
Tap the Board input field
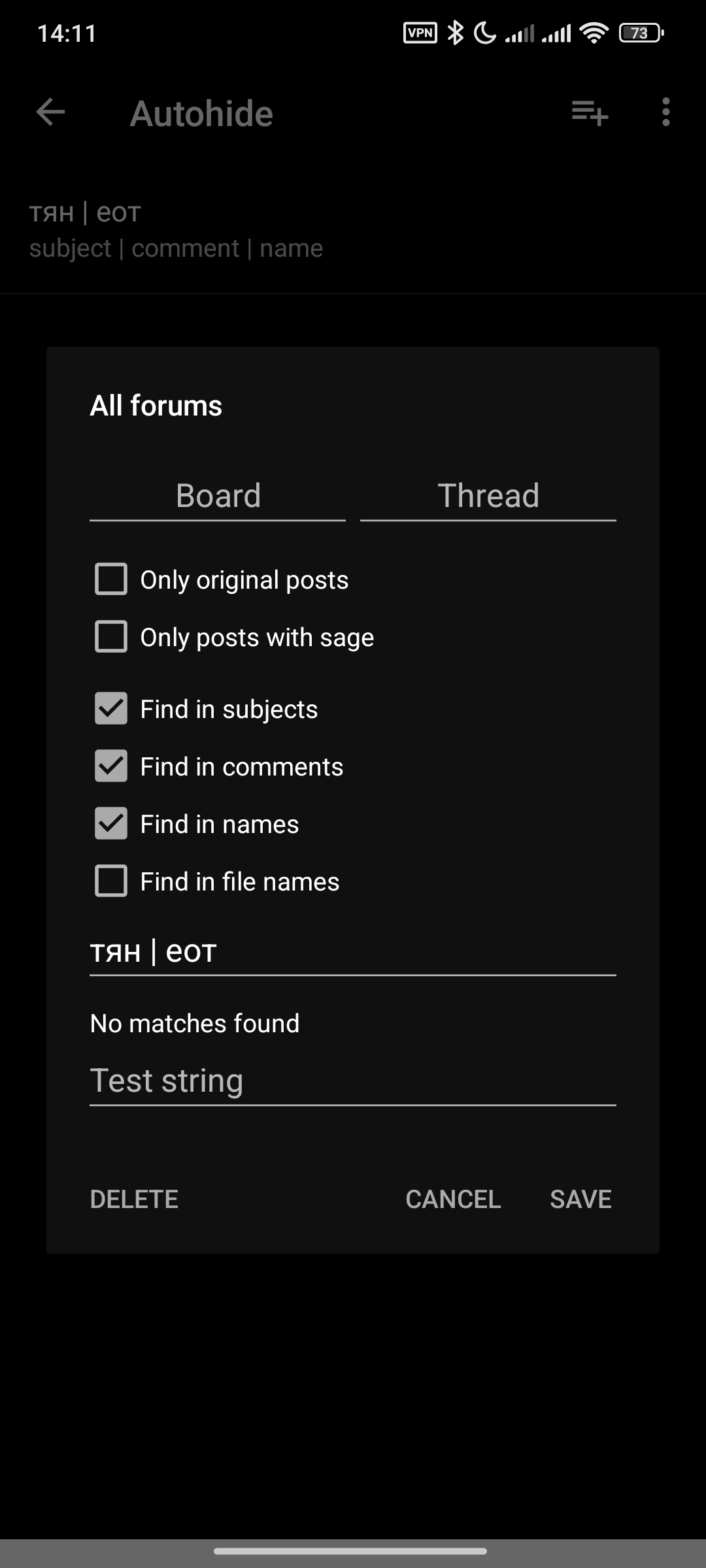click(218, 496)
